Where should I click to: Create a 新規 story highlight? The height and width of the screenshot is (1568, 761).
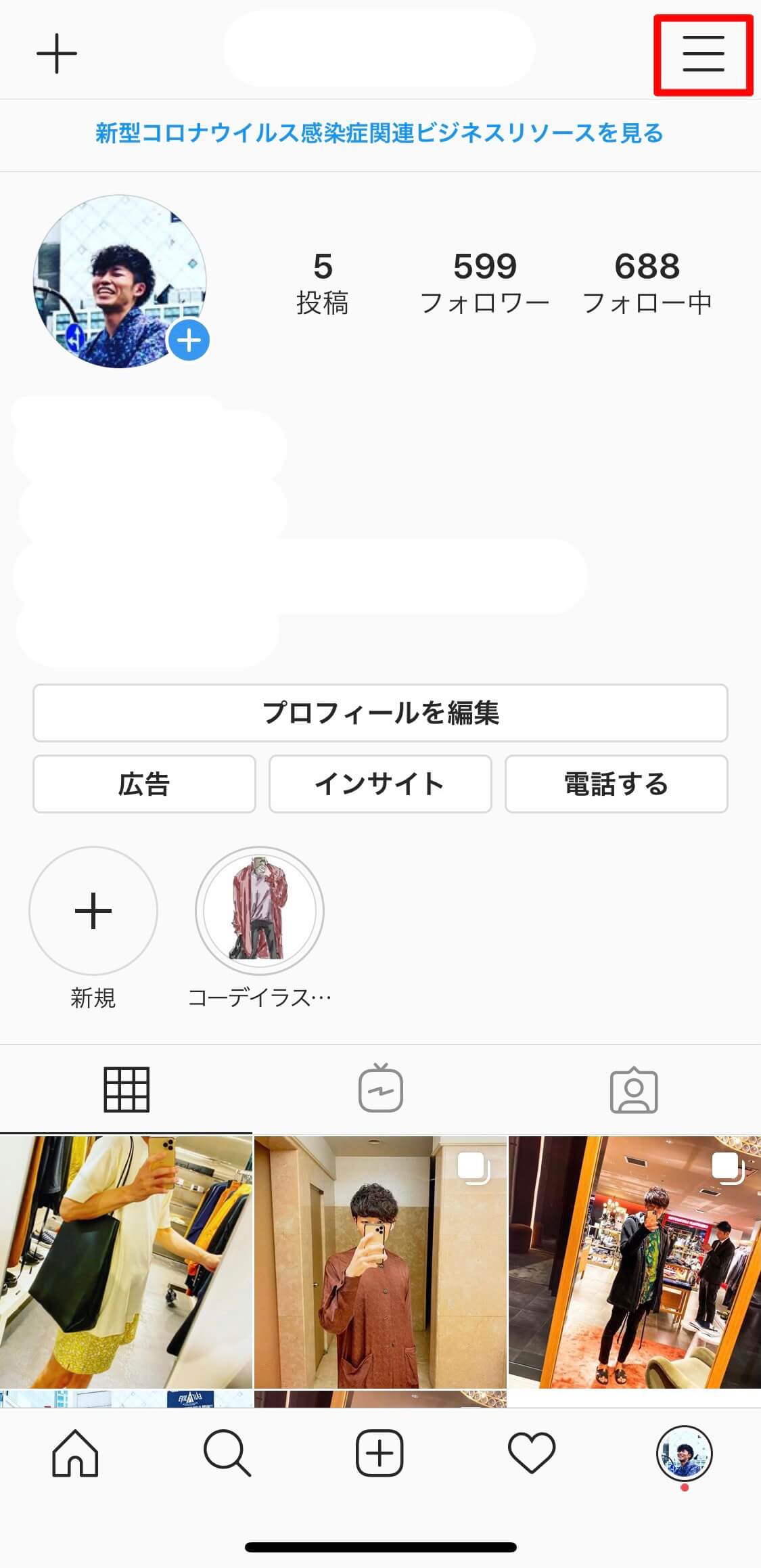[93, 912]
